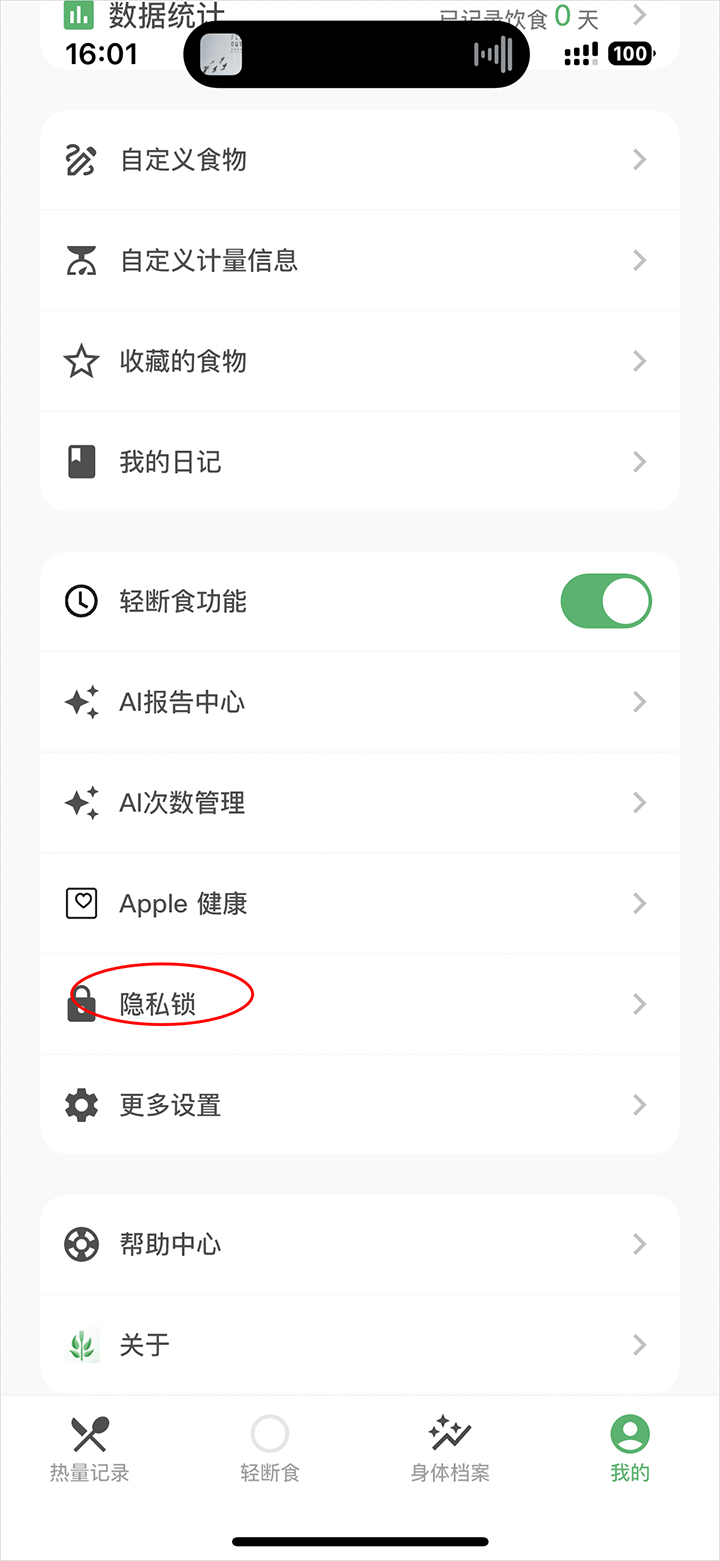
Task: Open Apple 健康 settings
Action: coord(360,904)
